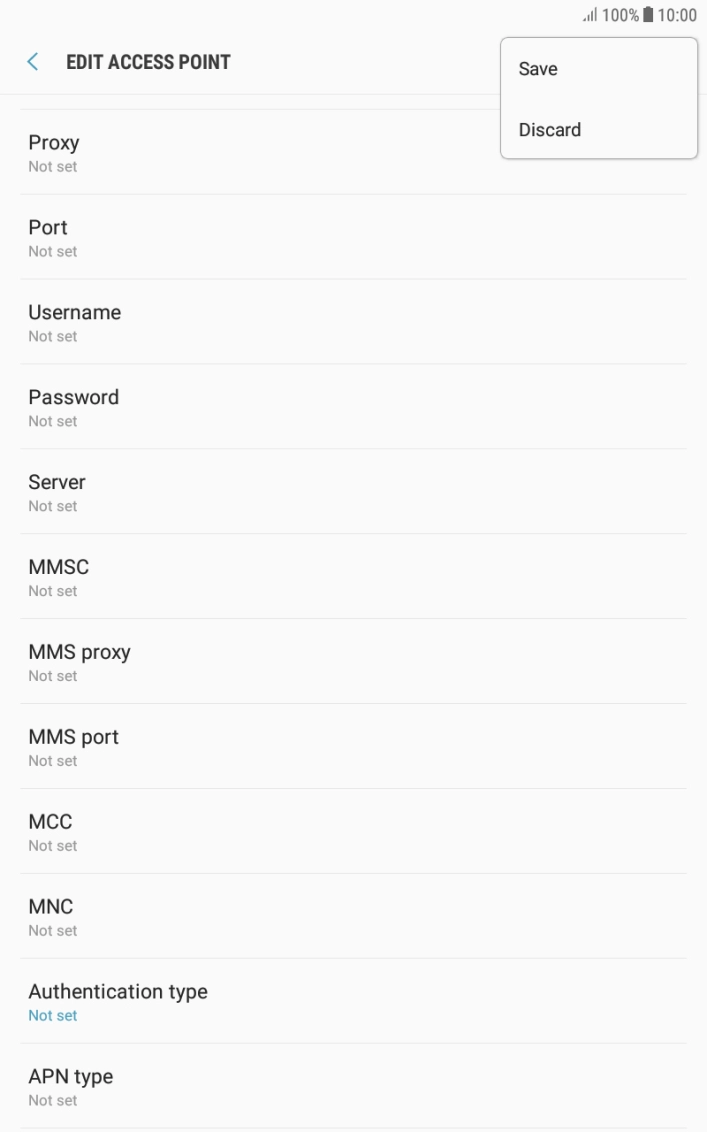Open the APN type setting
The height and width of the screenshot is (1132, 707).
353,1087
